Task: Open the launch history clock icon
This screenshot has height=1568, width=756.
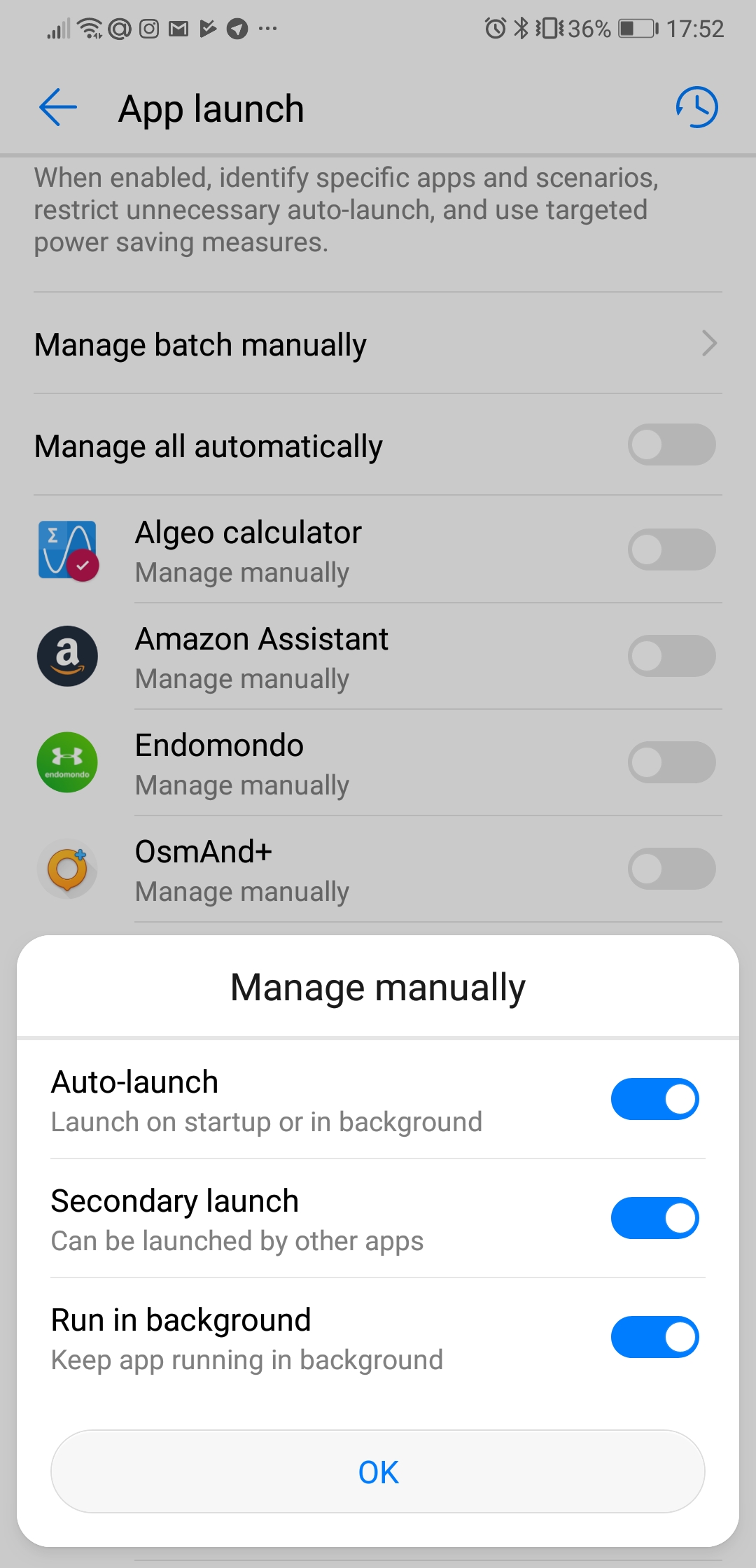Action: tap(696, 108)
